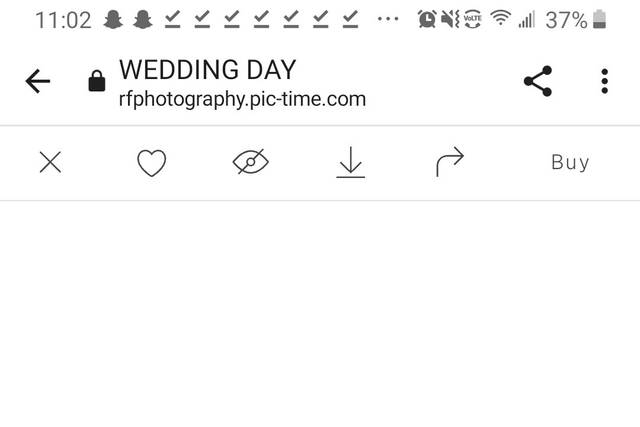
Task: Hide this photo using the crossed-eye icon
Action: tap(251, 162)
